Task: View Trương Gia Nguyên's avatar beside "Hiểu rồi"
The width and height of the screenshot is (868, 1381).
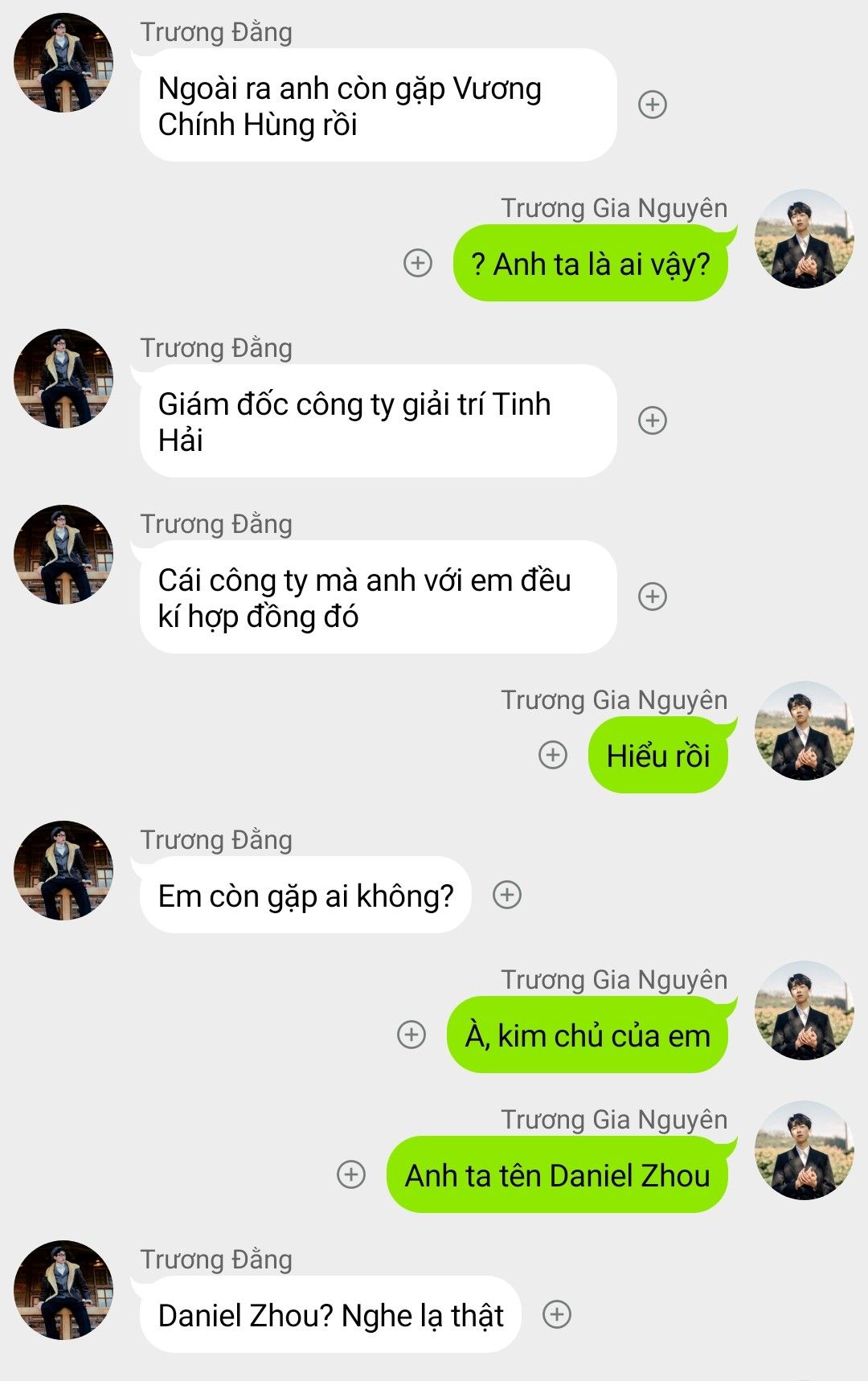Action: [804, 731]
